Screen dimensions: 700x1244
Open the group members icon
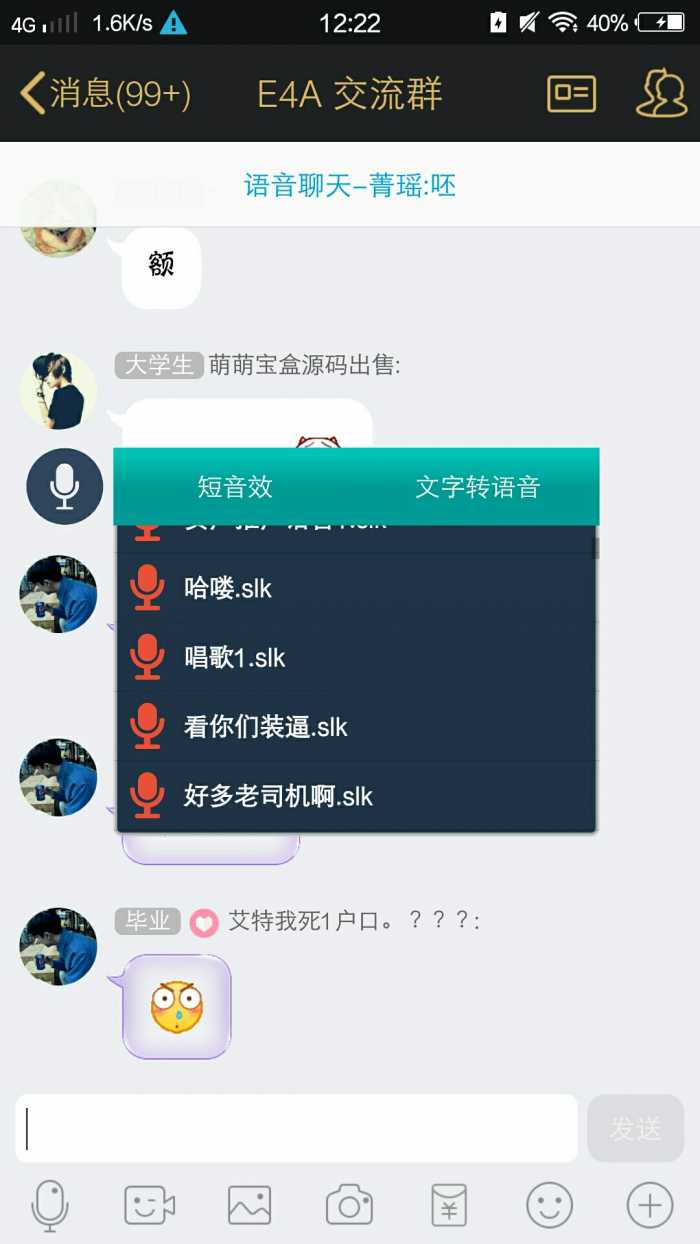coord(661,94)
